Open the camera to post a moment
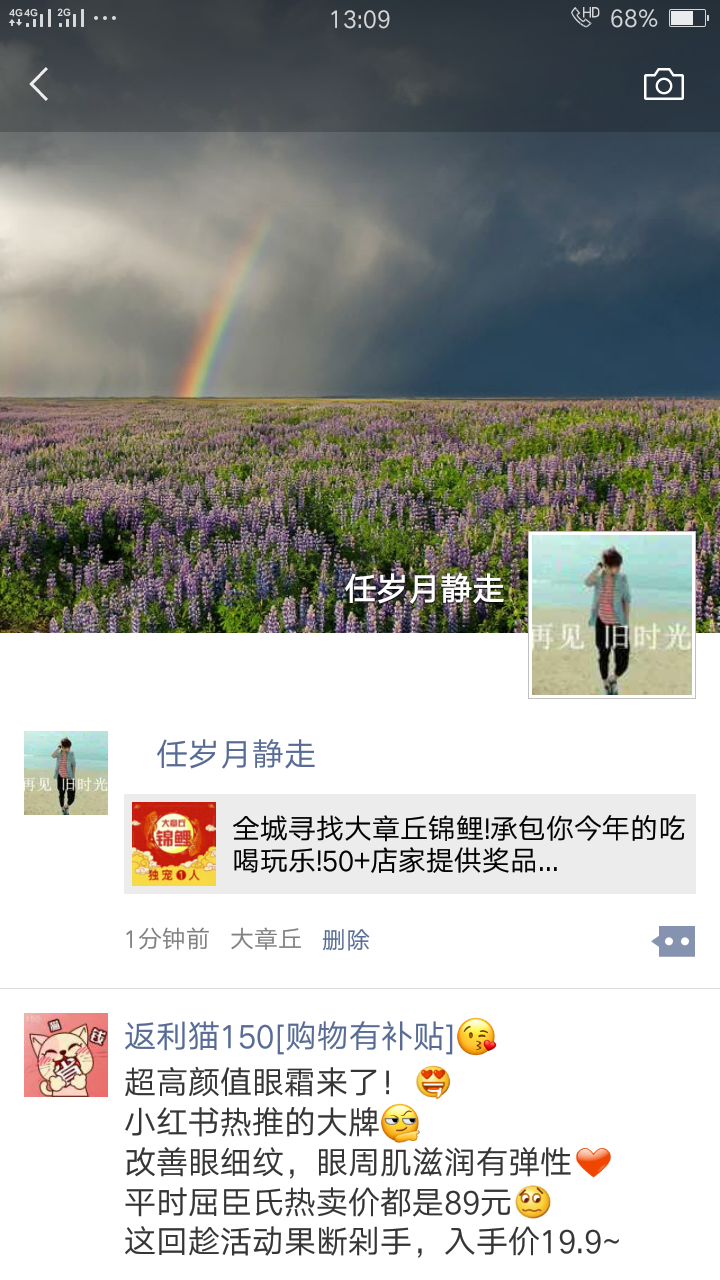Screen dimensions: 720x1280 pyautogui.click(x=663, y=85)
